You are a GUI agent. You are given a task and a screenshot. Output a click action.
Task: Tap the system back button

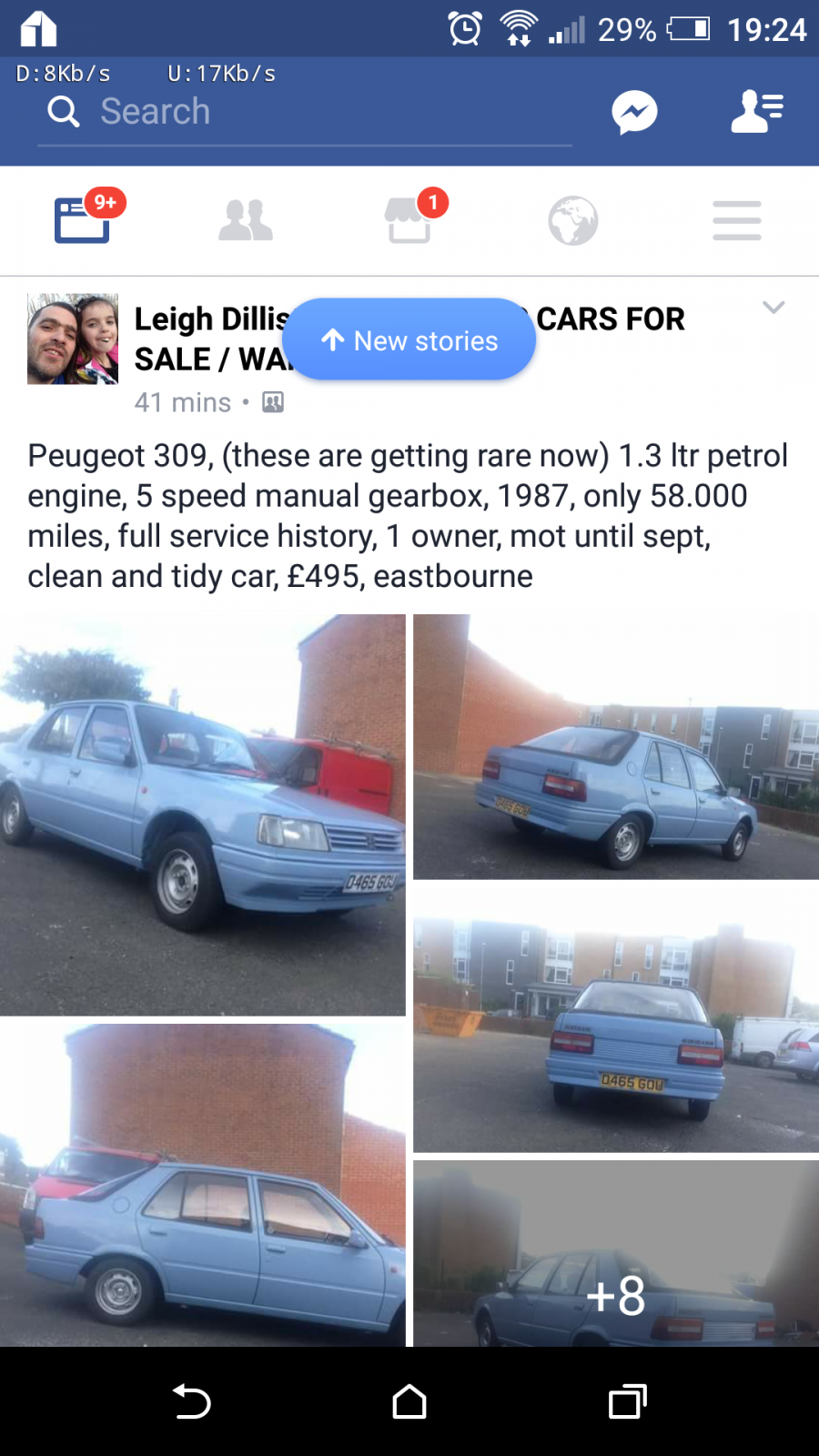click(x=192, y=1401)
